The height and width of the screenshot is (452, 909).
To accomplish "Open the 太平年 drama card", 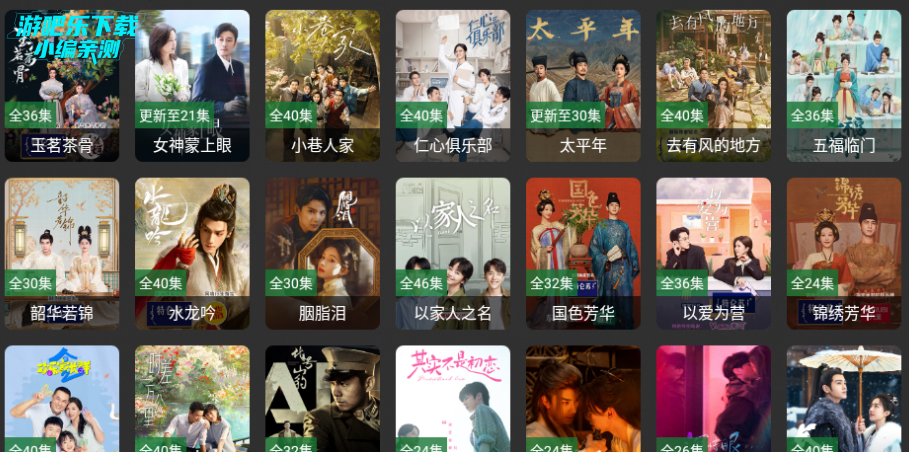I will 583,86.
